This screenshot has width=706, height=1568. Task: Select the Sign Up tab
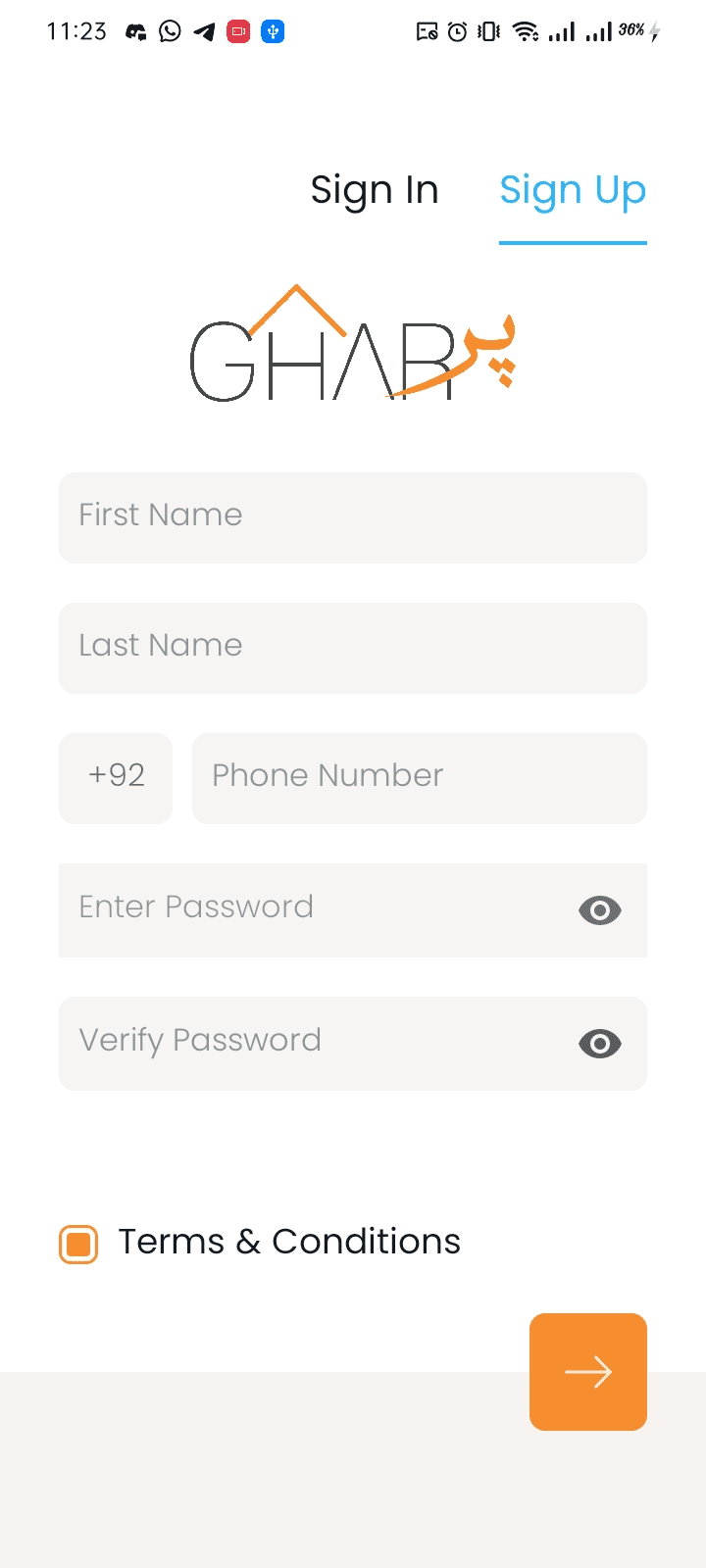click(573, 190)
